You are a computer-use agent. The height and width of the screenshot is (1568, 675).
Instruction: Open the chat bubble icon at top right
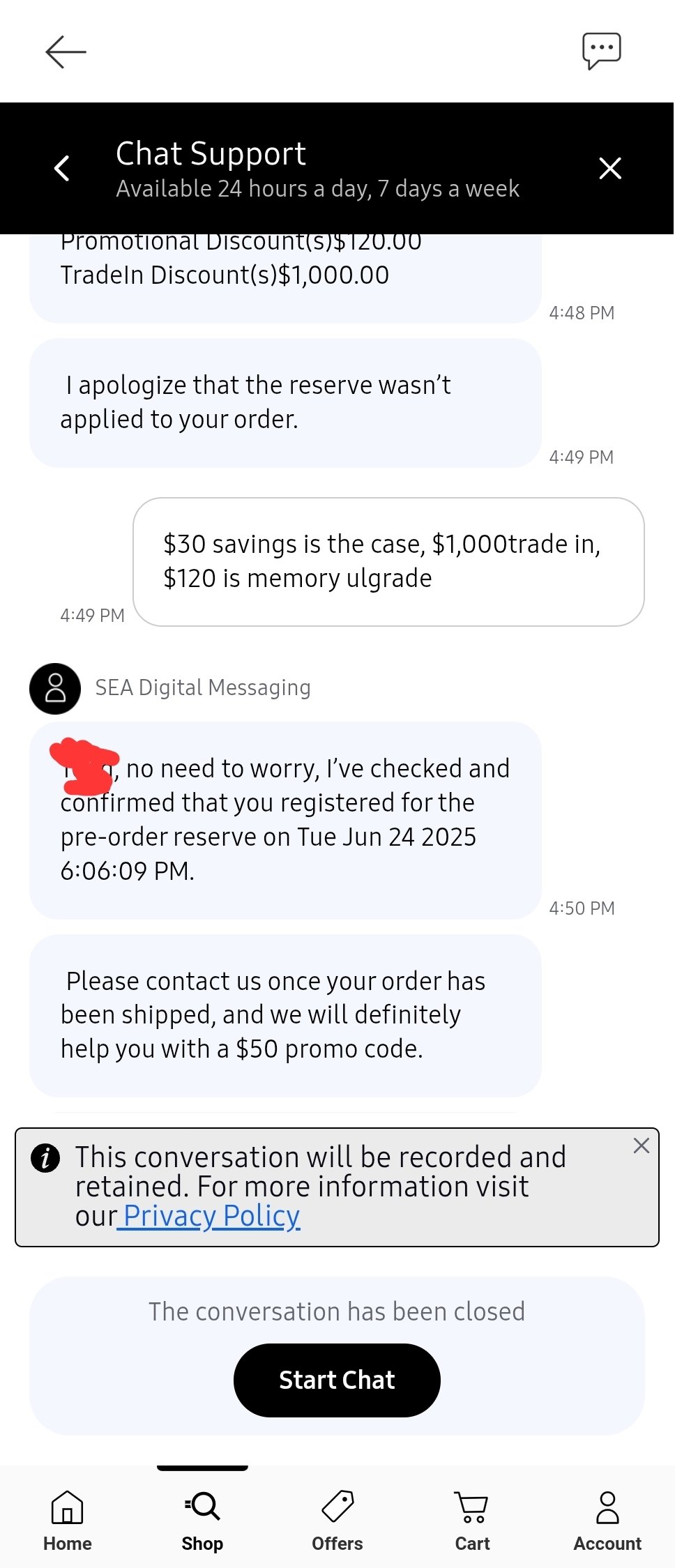[601, 51]
